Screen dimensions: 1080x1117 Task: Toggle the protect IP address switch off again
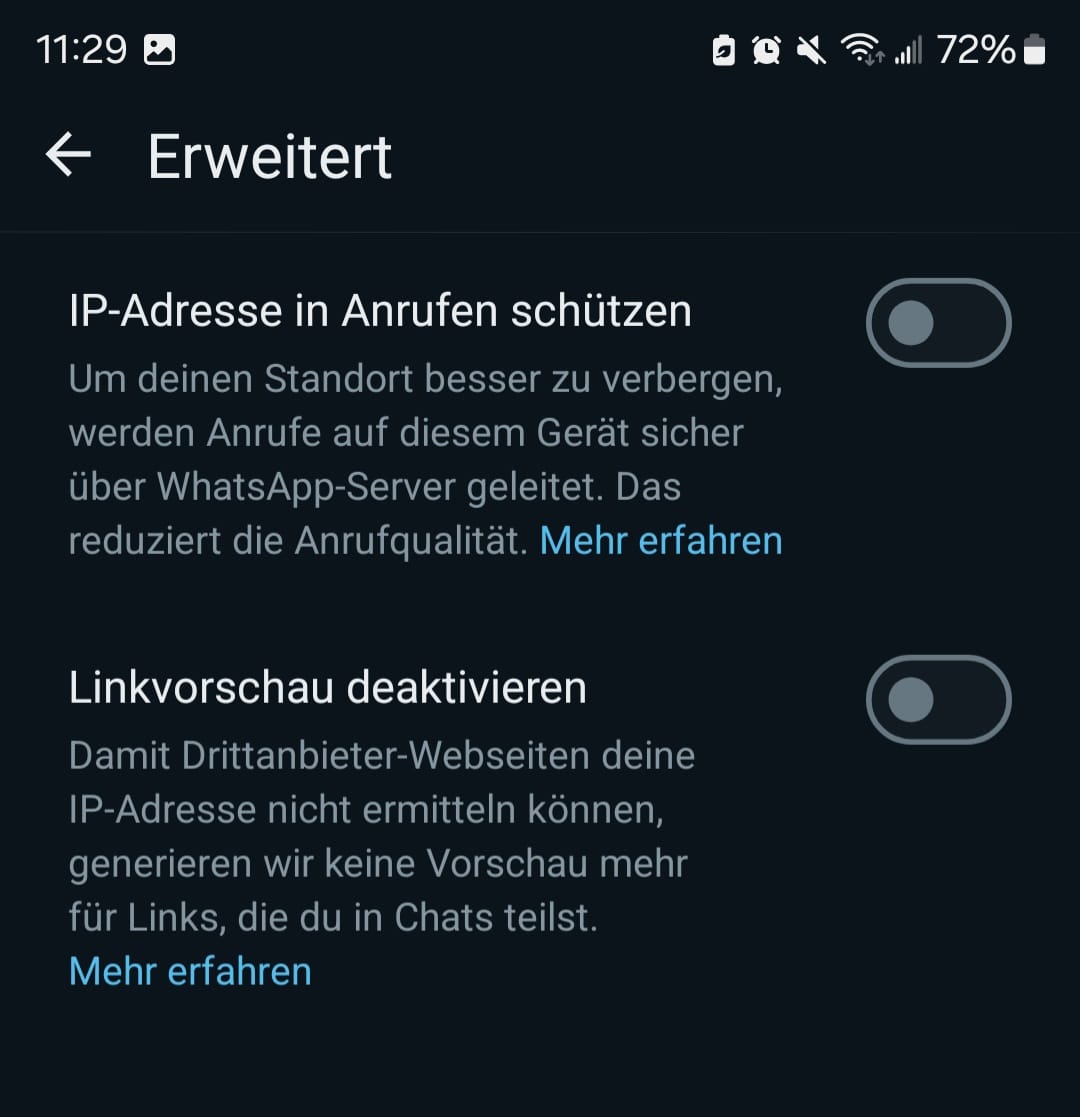pyautogui.click(x=938, y=322)
